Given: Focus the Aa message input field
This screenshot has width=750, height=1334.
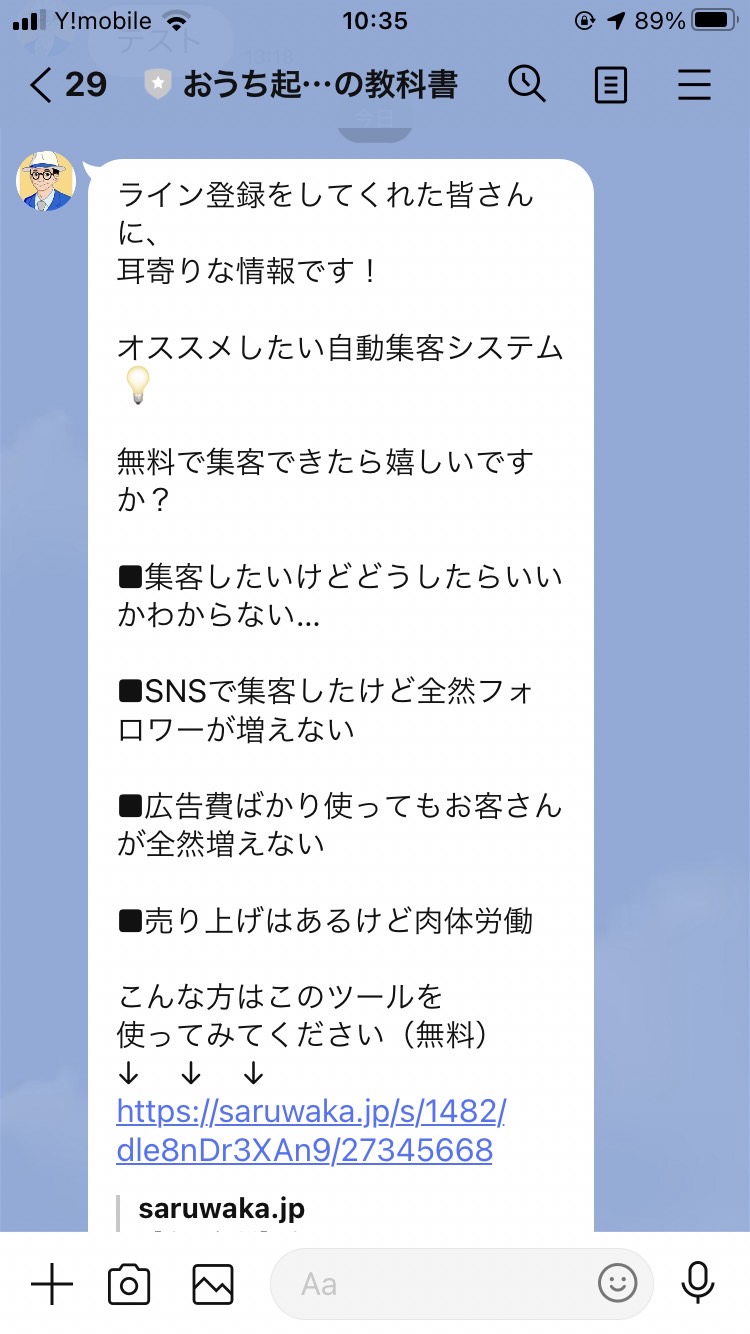Looking at the screenshot, I should click(440, 1284).
